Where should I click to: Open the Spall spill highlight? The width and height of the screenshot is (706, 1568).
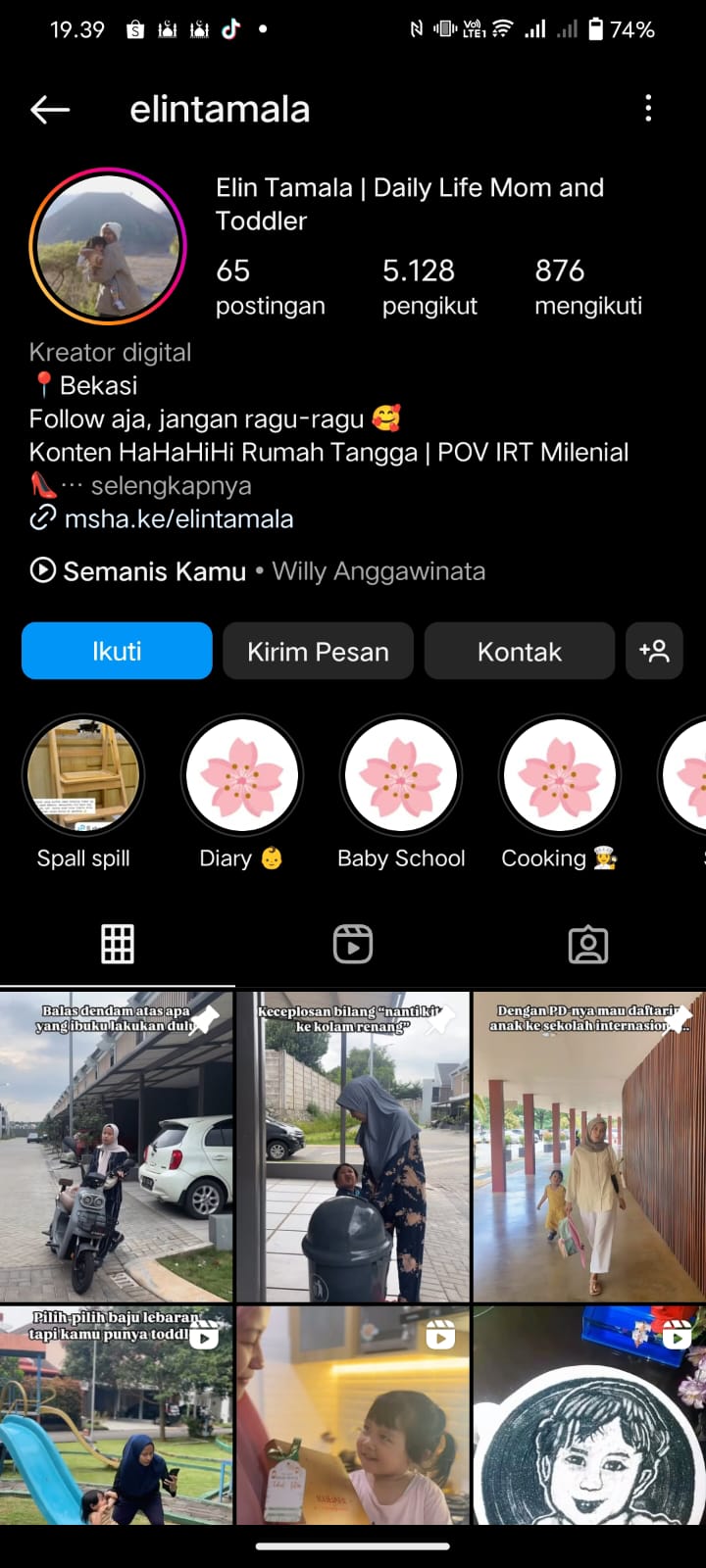point(83,776)
